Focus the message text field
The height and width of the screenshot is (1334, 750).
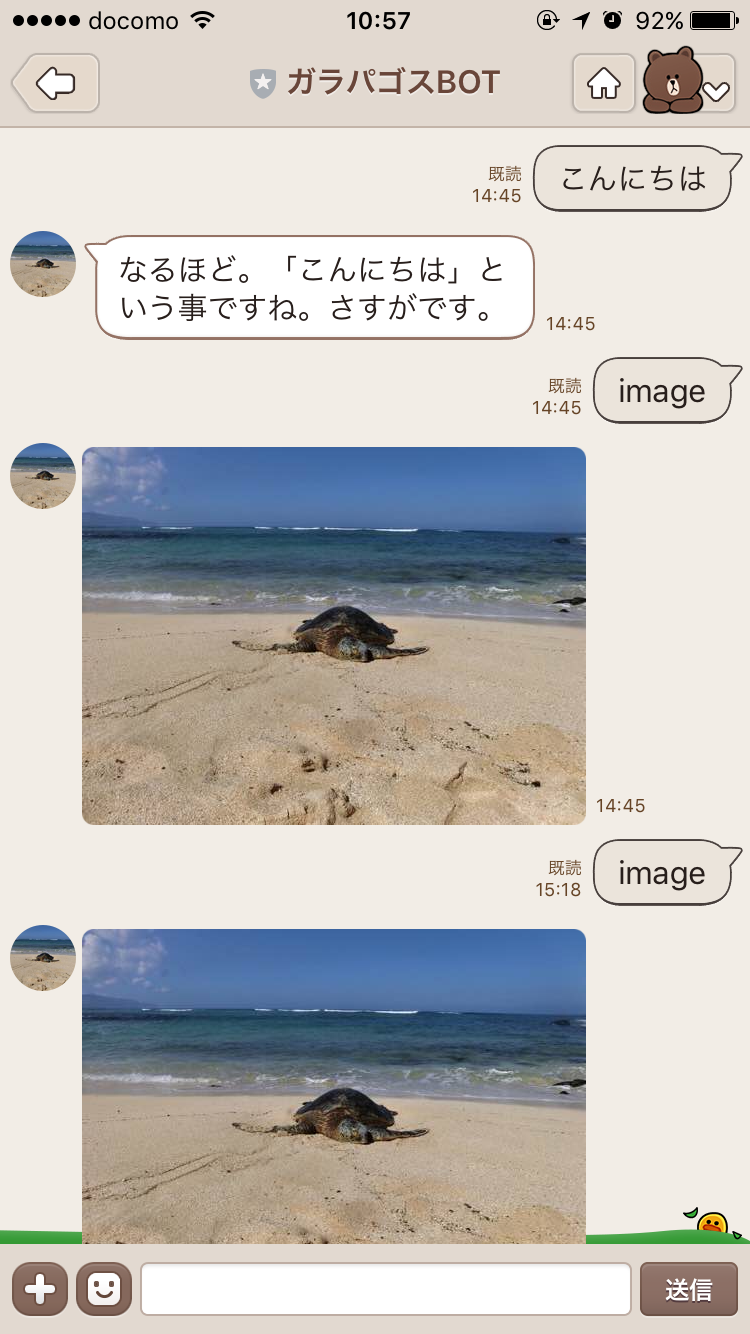coord(385,1289)
